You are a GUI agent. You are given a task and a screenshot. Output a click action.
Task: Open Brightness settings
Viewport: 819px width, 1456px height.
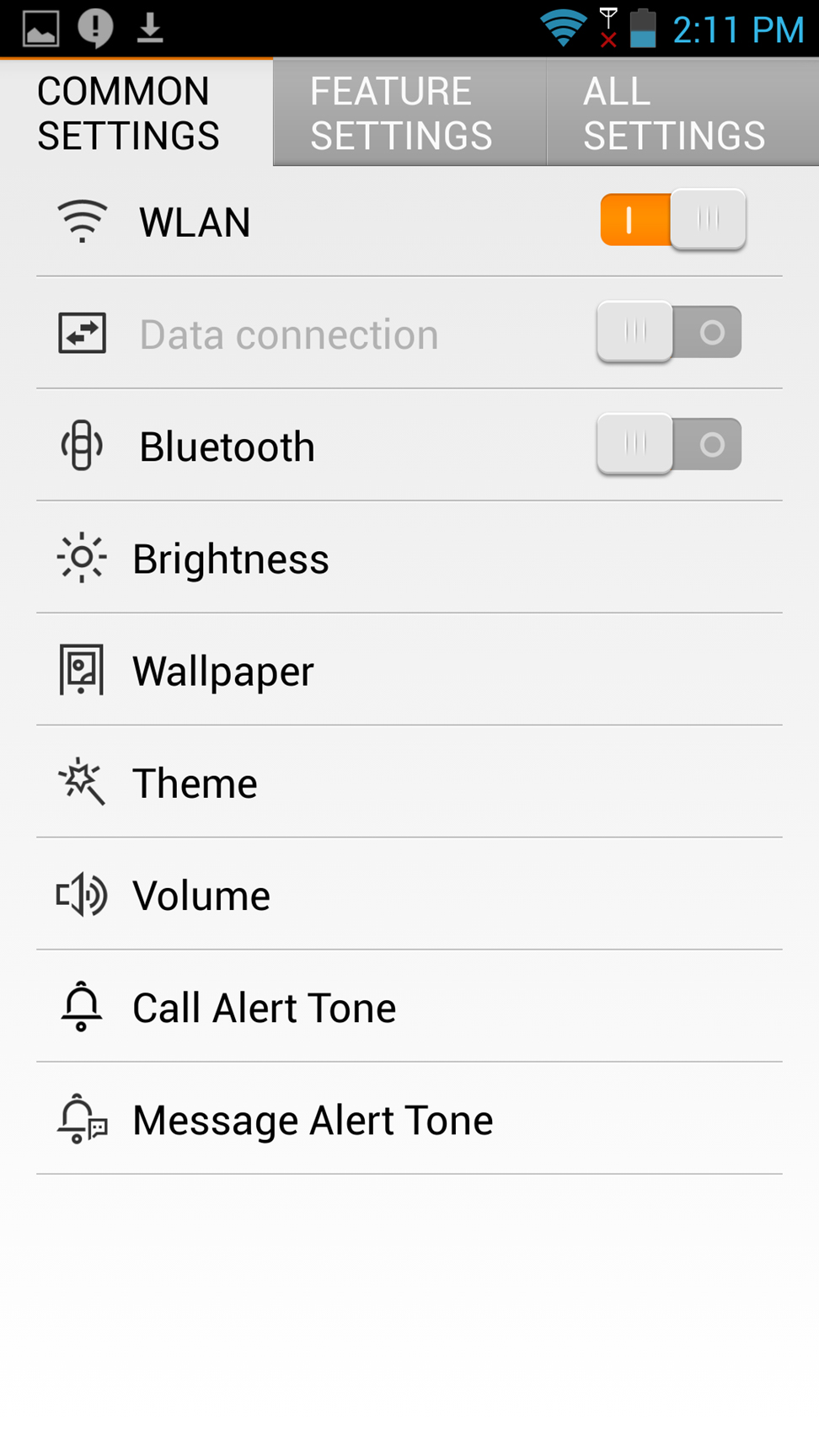[x=409, y=558]
